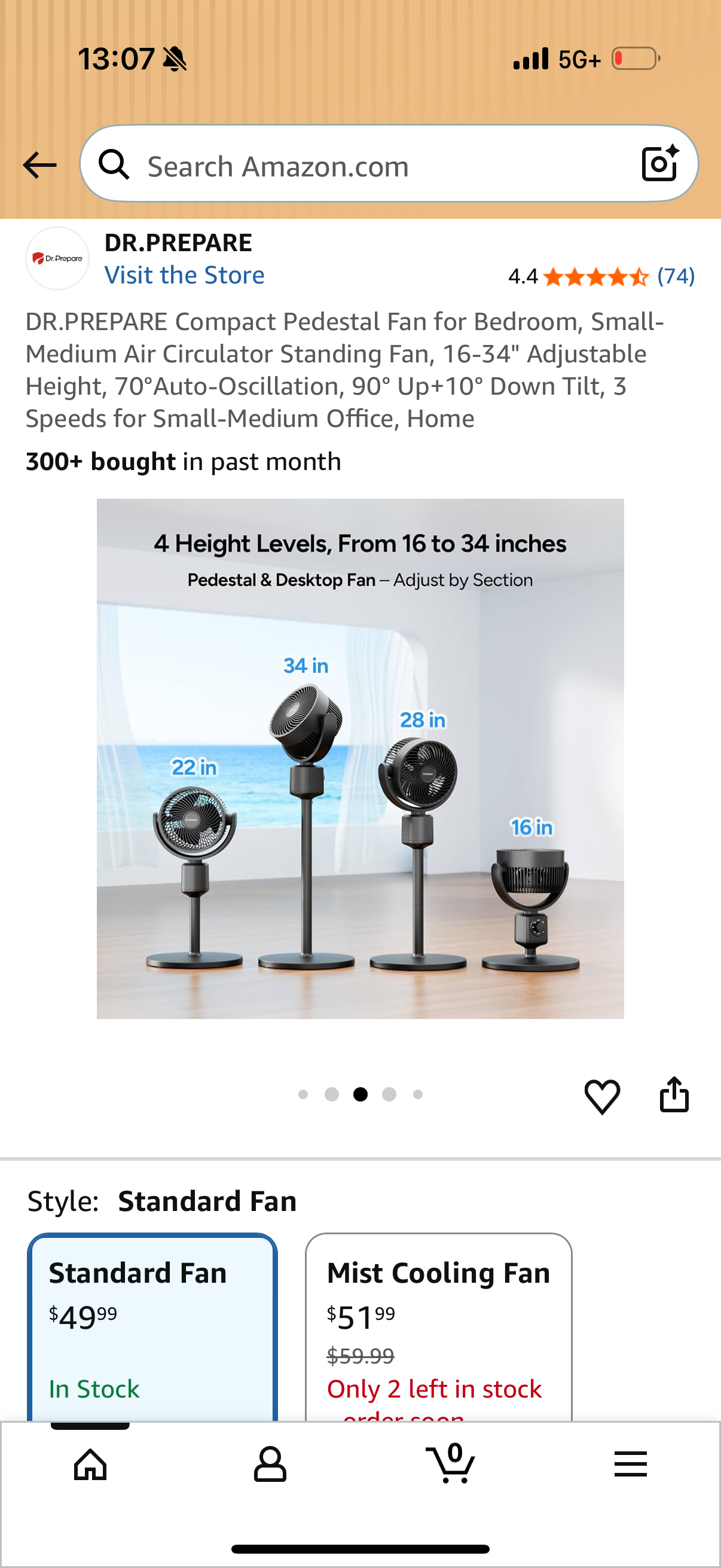721x1568 pixels.
Task: Visit the DR.PREPARE store
Action: 184,275
